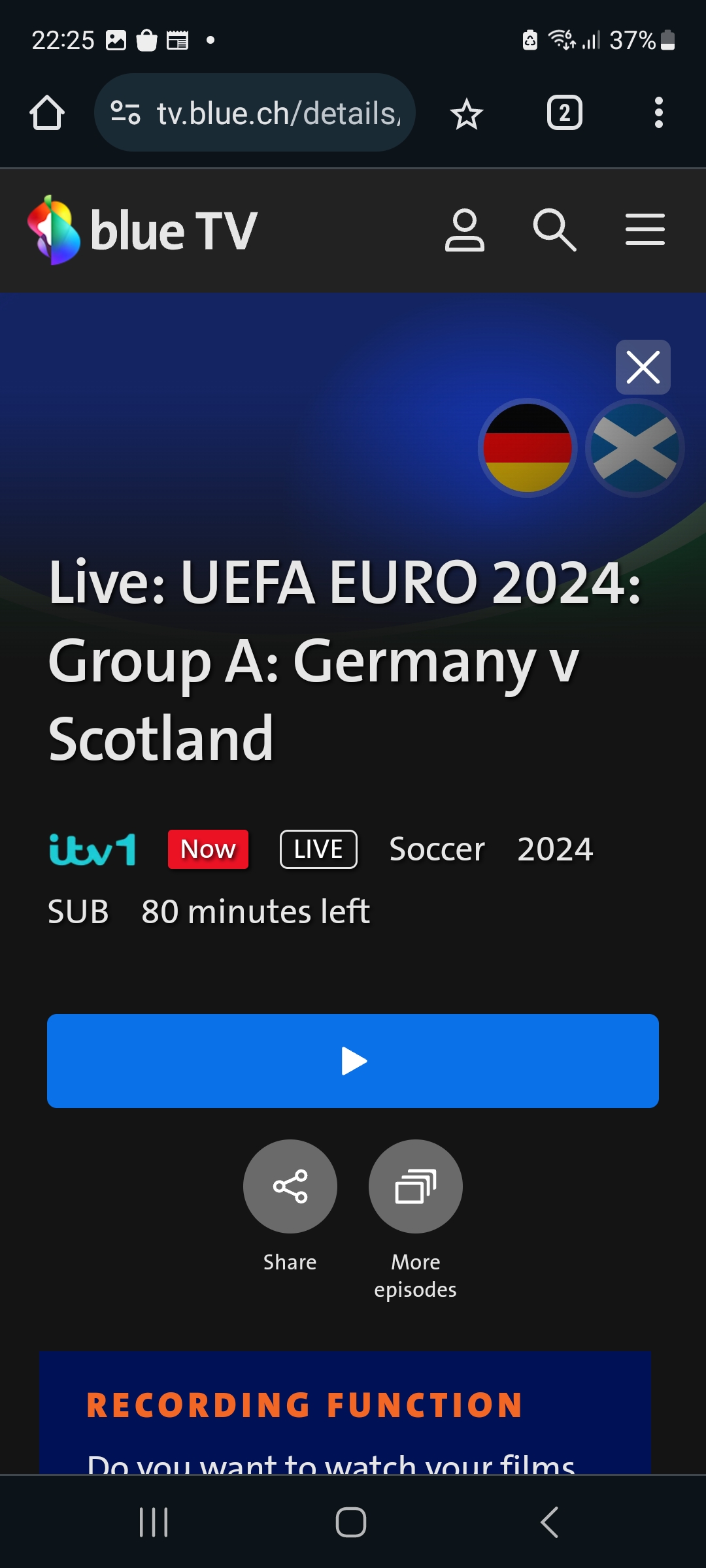Open the blue TV hamburger menu
The height and width of the screenshot is (1568, 706).
pyautogui.click(x=645, y=230)
